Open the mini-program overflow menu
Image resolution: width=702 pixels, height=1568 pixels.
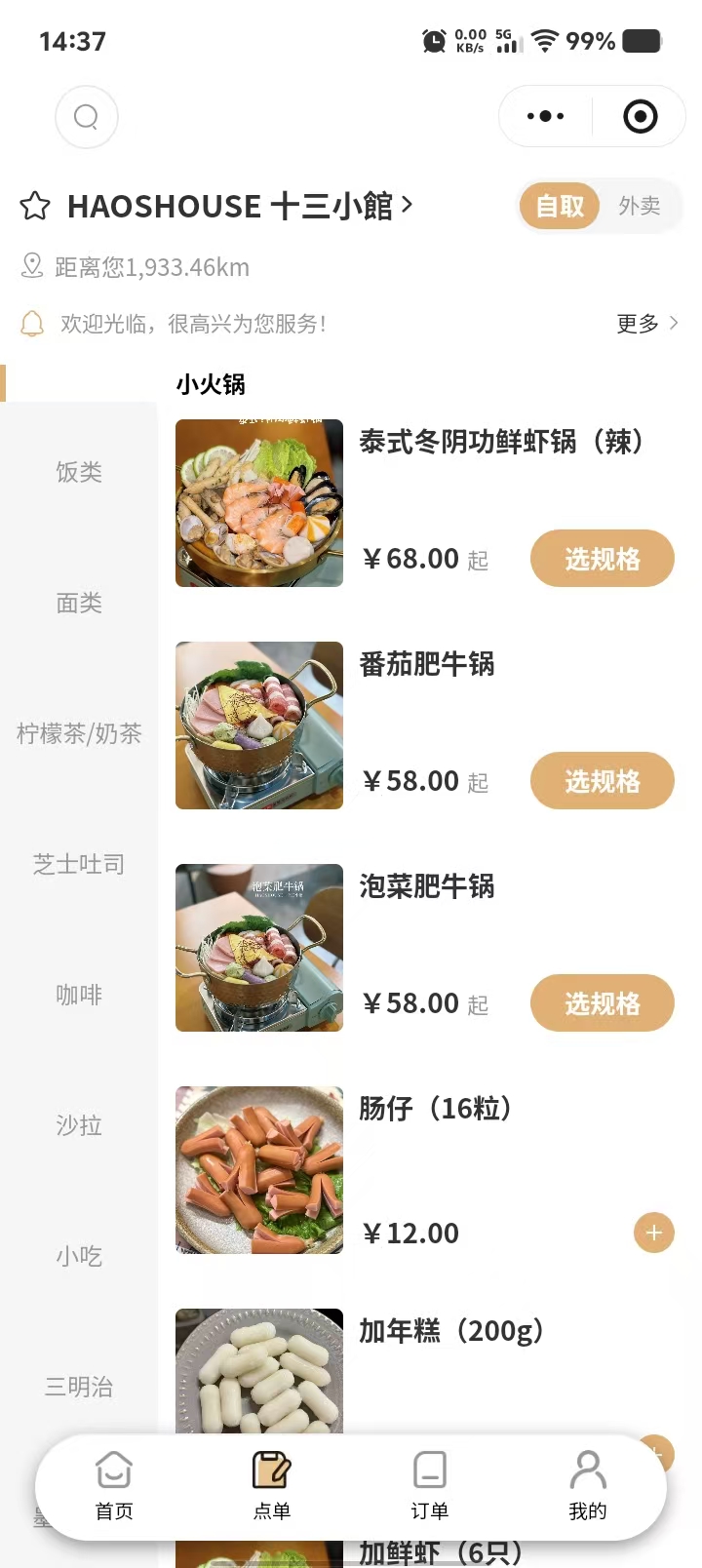click(545, 117)
